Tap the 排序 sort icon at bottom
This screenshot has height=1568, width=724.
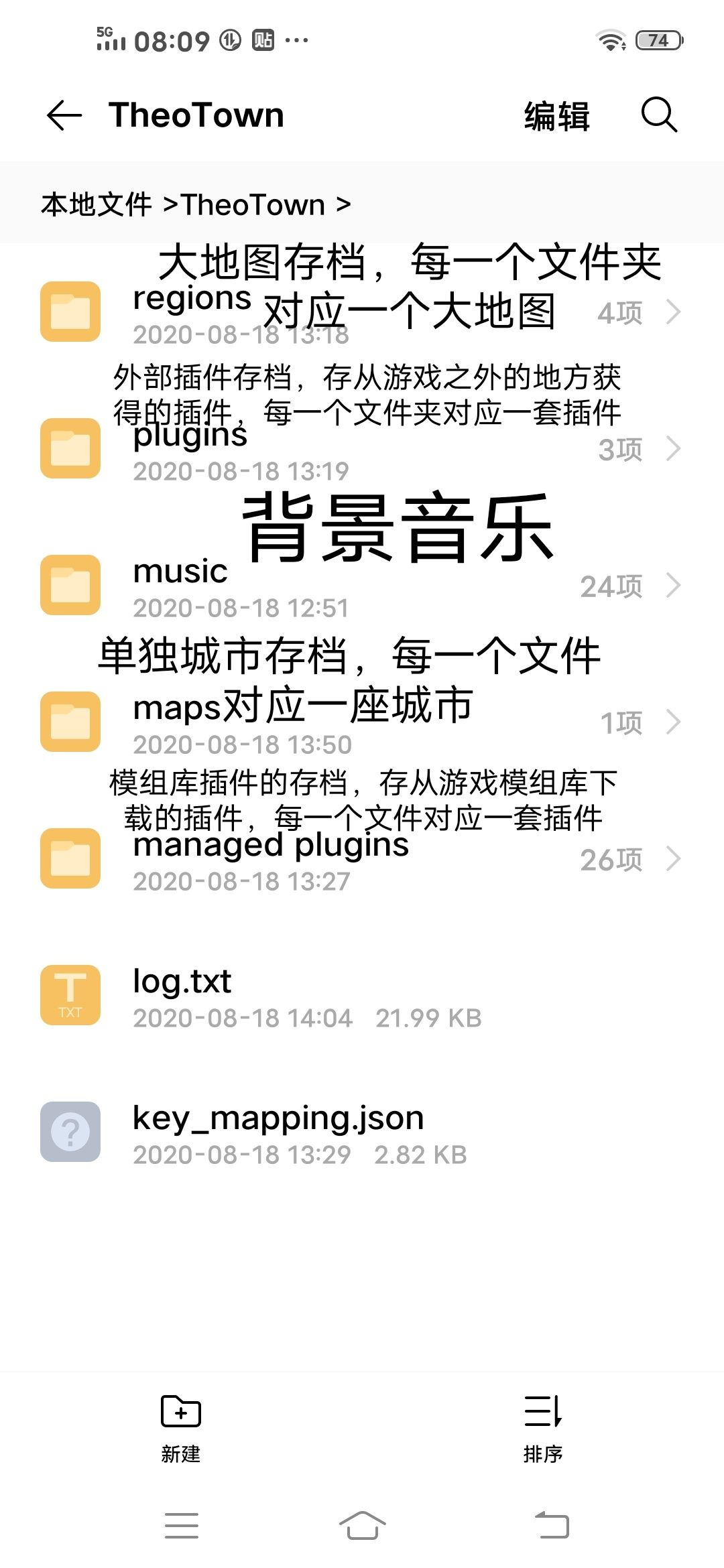543,1411
